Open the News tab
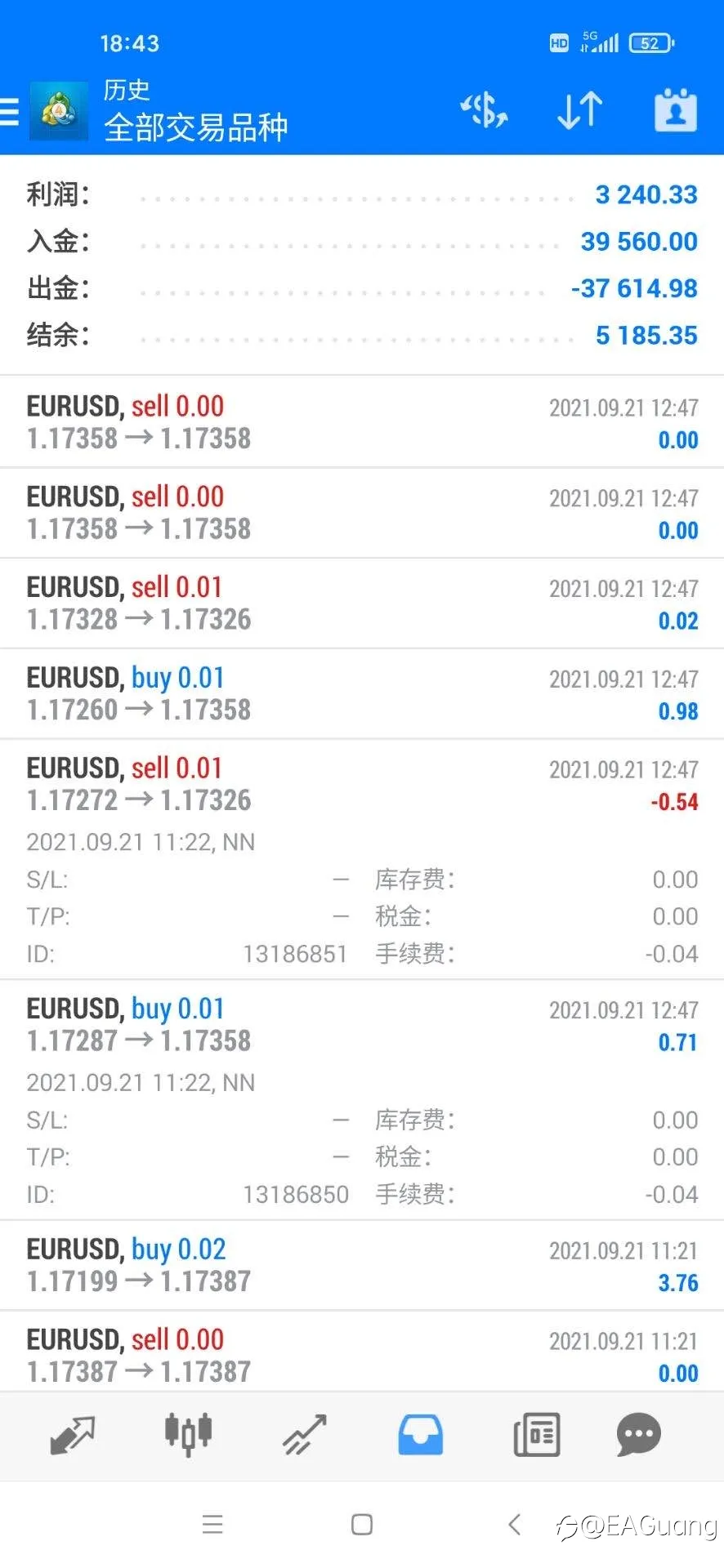Image resolution: width=724 pixels, height=1568 pixels. click(x=536, y=1435)
